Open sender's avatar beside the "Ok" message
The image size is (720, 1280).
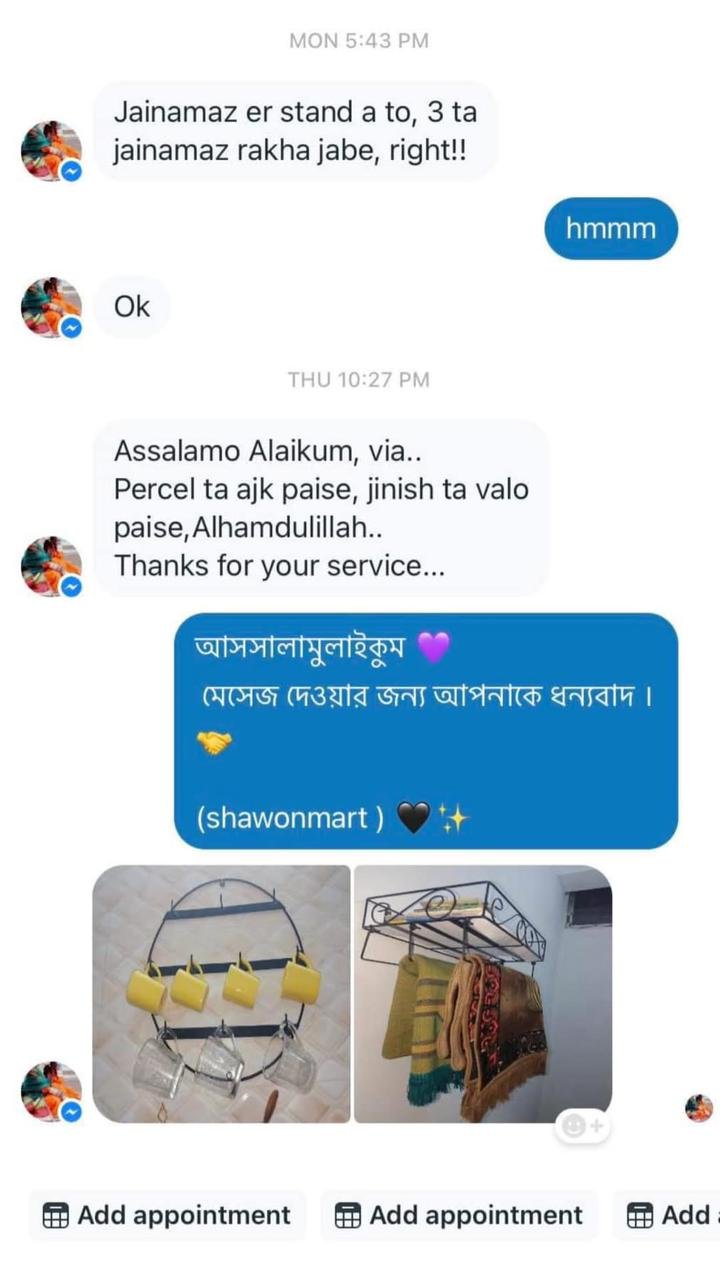(51, 307)
